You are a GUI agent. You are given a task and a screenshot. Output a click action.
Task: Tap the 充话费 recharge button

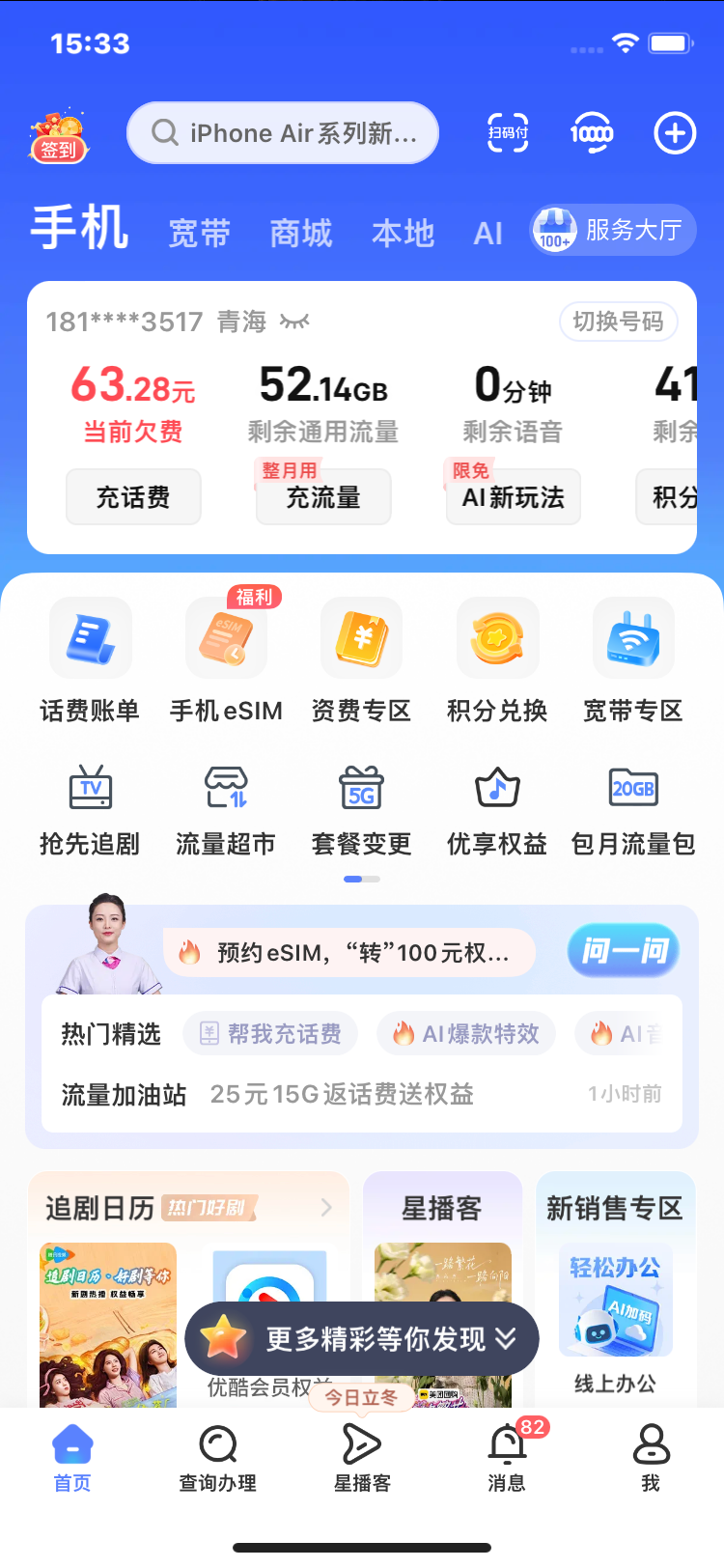coord(132,496)
